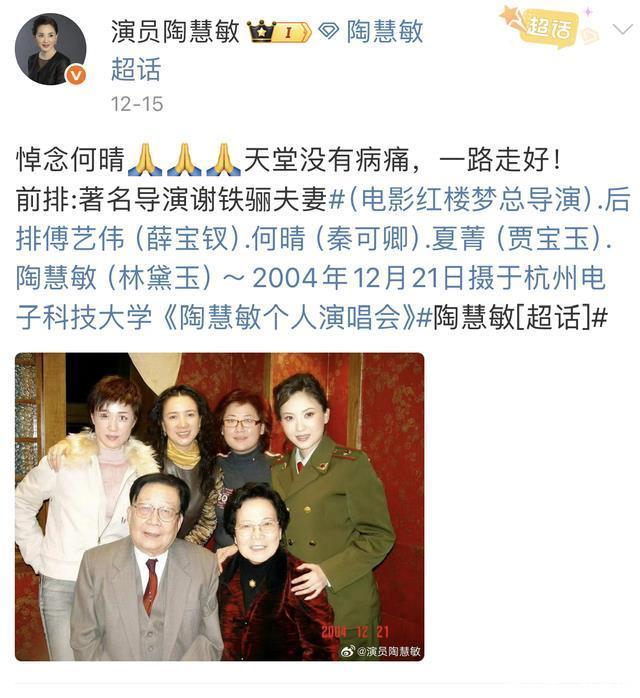
Task: Open 演员陶慧敏's profile avatar
Action: (50, 49)
